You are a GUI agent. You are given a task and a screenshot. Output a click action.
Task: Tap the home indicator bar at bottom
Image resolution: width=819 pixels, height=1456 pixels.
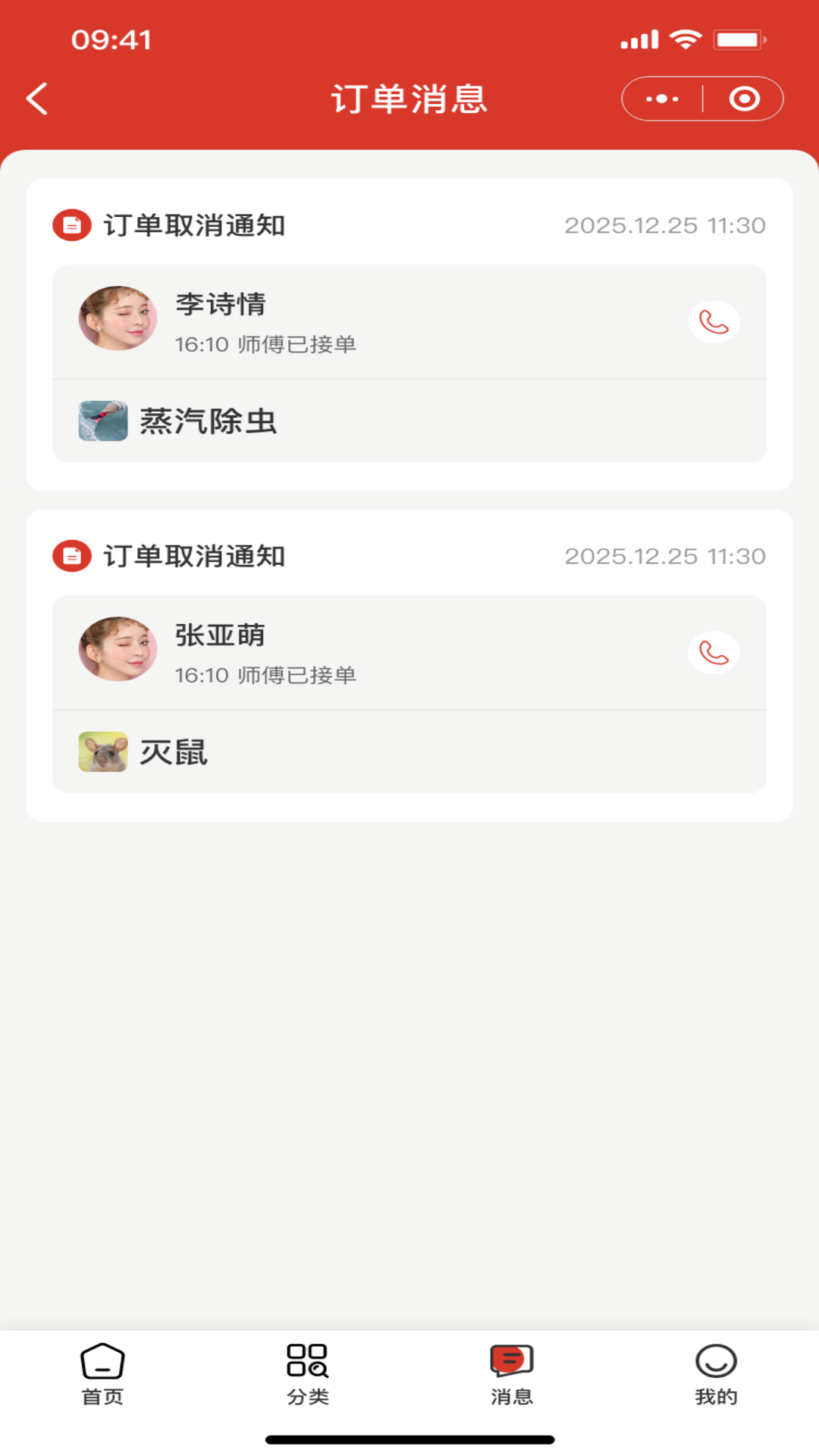point(409,1437)
